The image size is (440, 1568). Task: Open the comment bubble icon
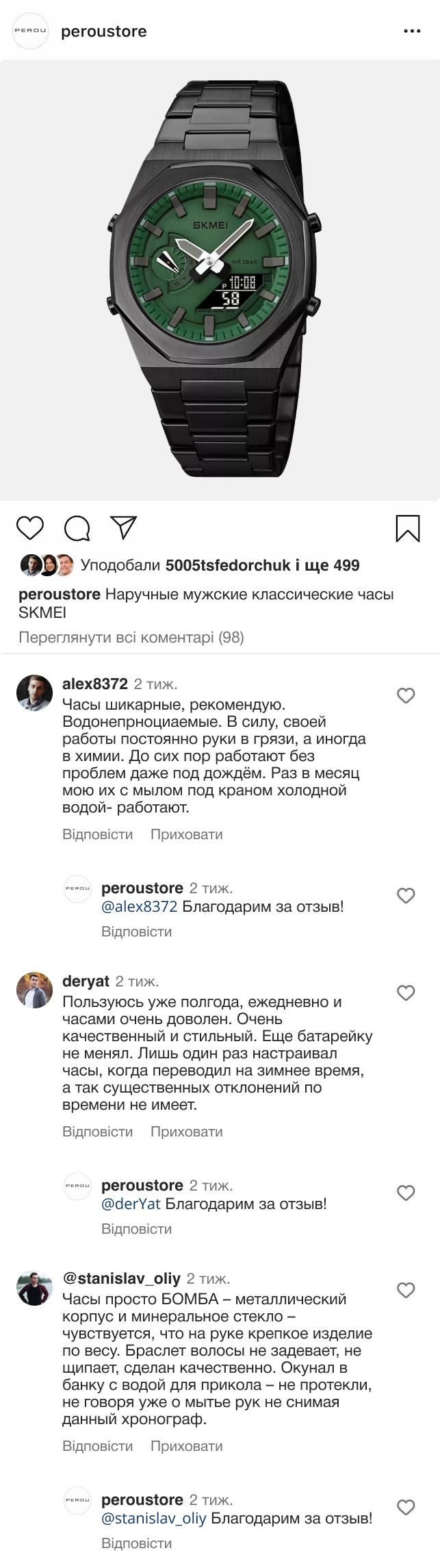pyautogui.click(x=77, y=528)
